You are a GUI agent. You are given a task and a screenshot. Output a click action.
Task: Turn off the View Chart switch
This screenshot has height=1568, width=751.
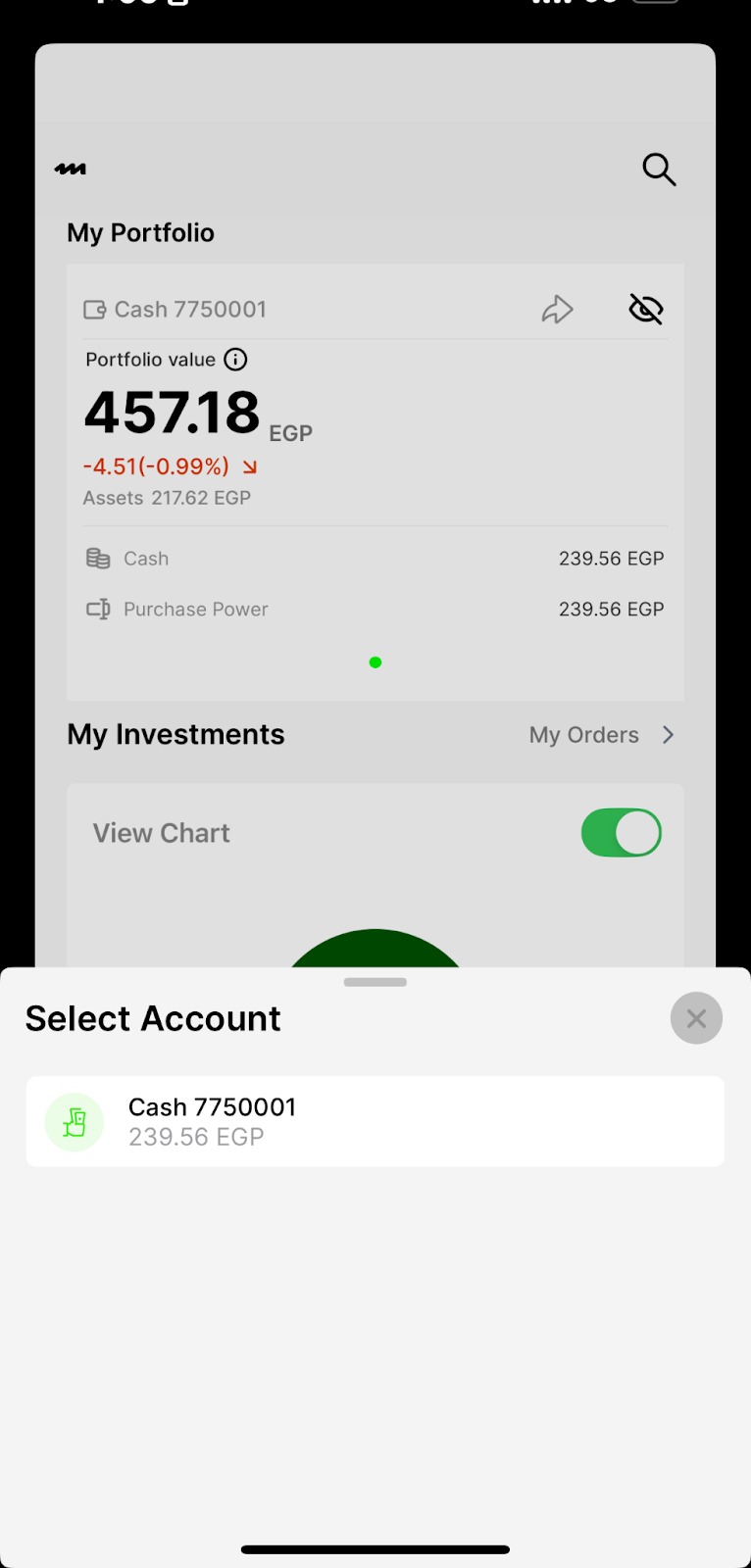point(621,833)
